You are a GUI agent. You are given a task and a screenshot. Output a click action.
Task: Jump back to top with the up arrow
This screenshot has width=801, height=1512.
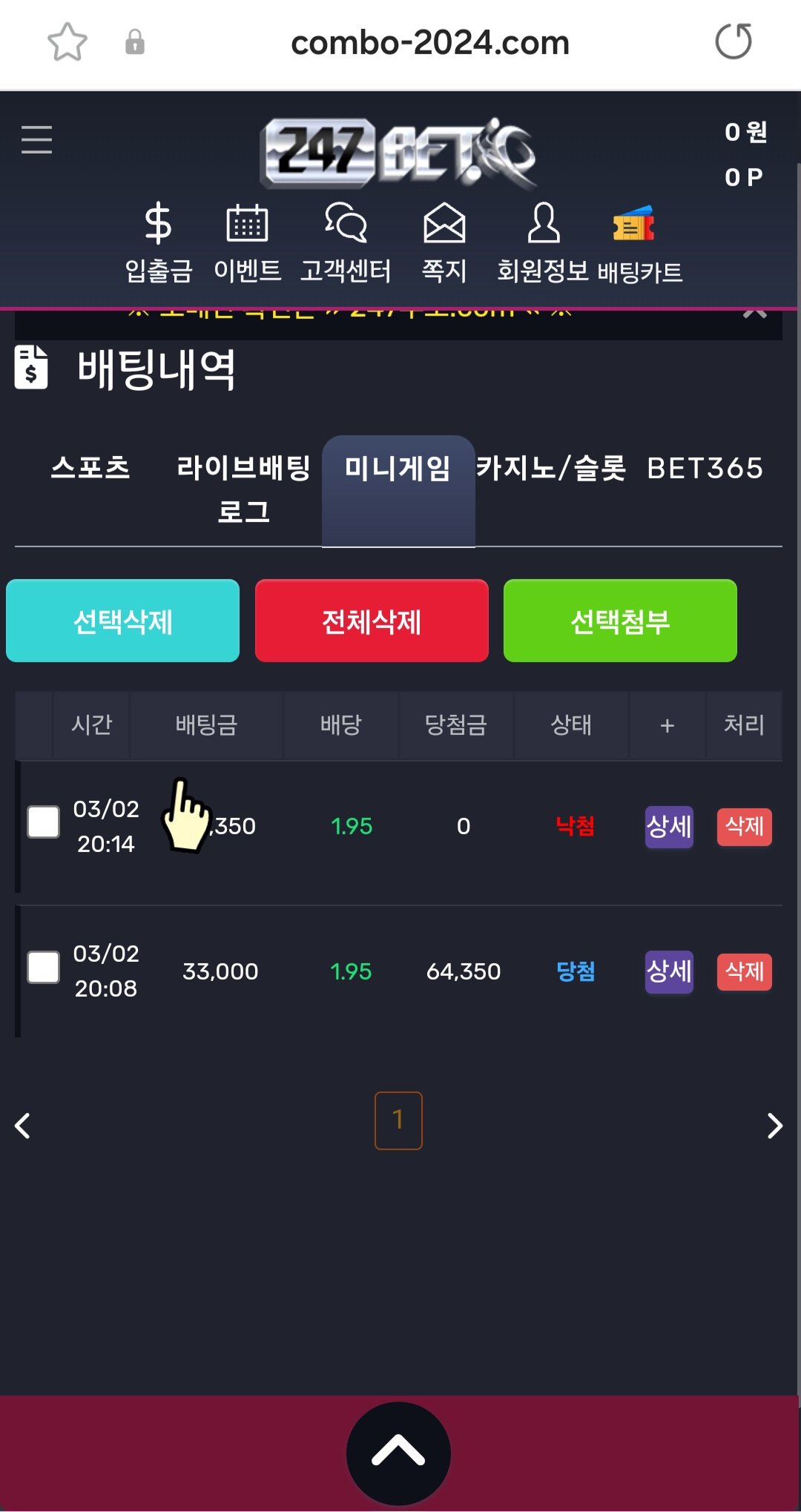coord(398,1452)
